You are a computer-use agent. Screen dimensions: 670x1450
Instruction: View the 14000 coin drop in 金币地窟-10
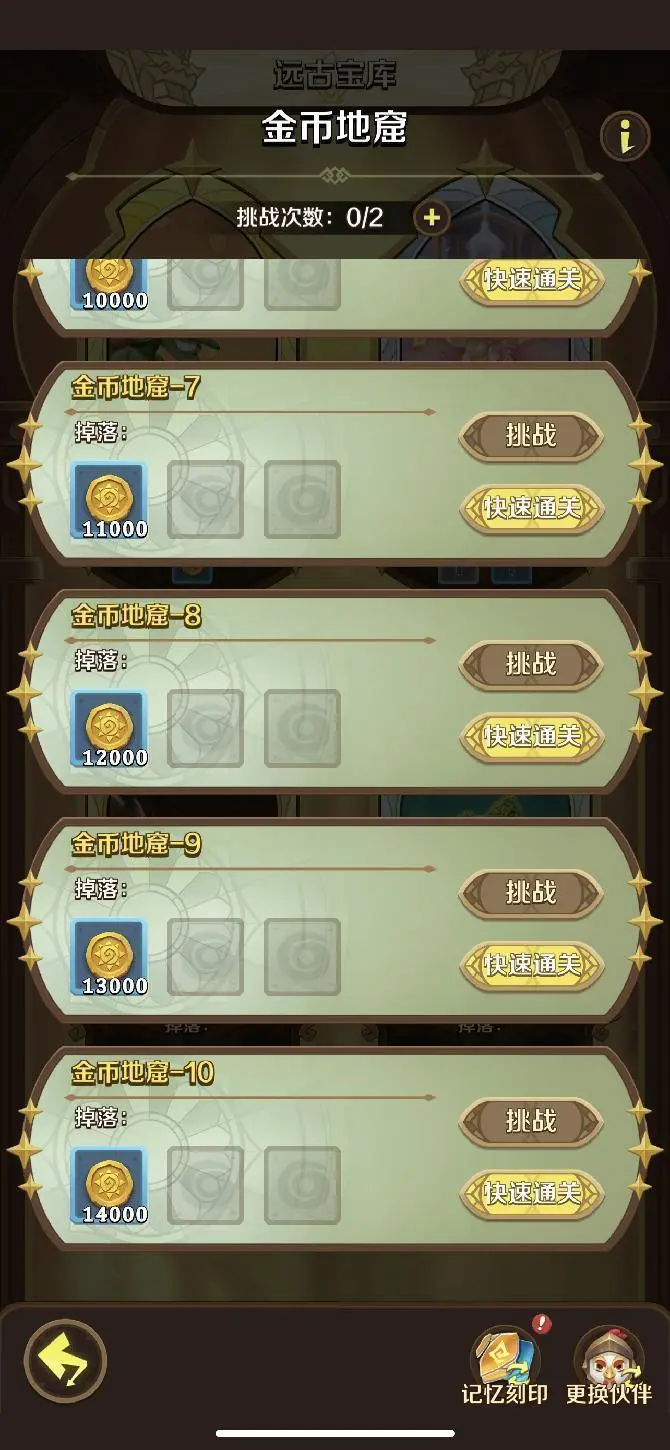[109, 1186]
